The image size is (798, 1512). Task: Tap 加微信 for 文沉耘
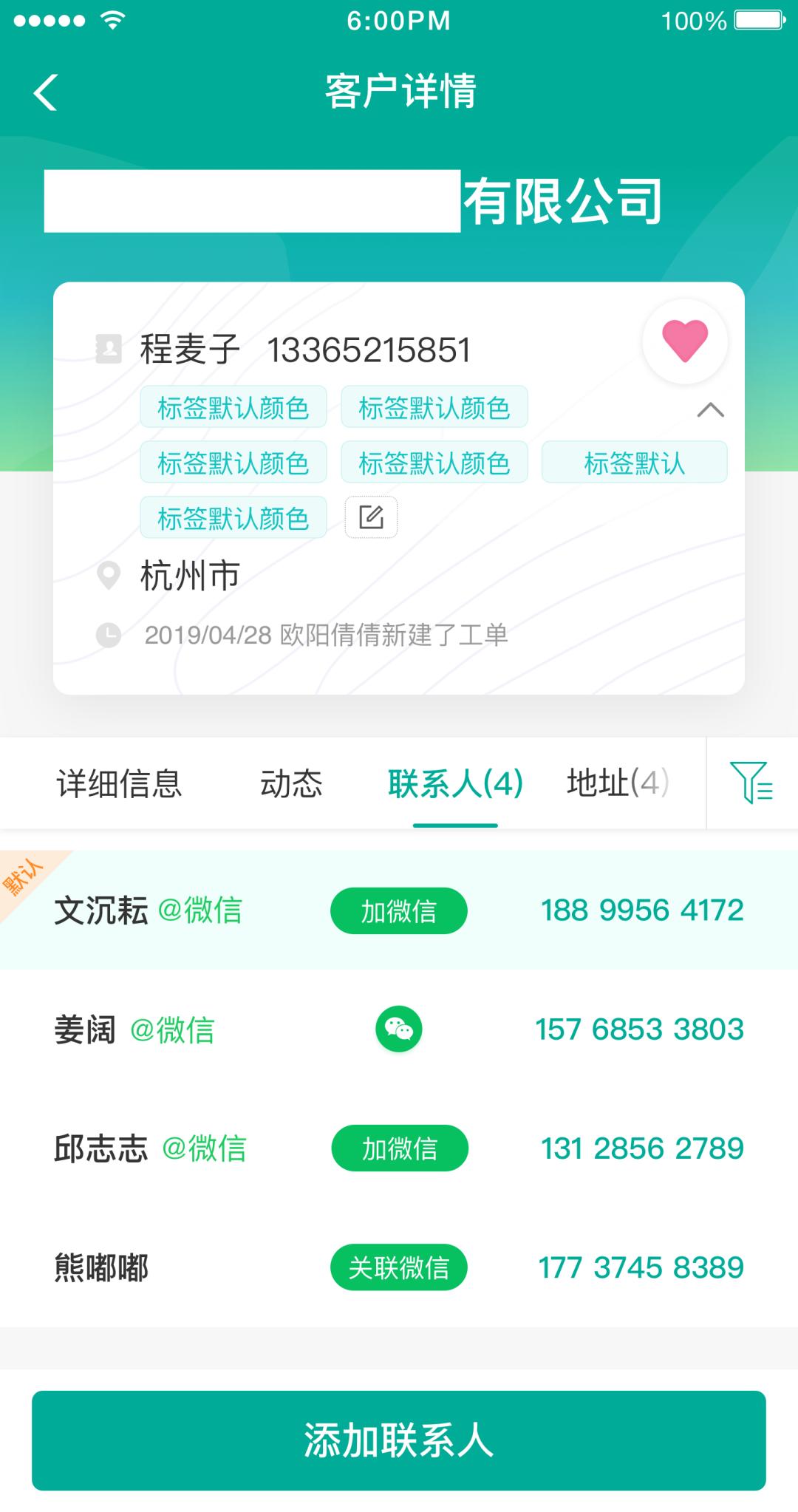coord(398,910)
